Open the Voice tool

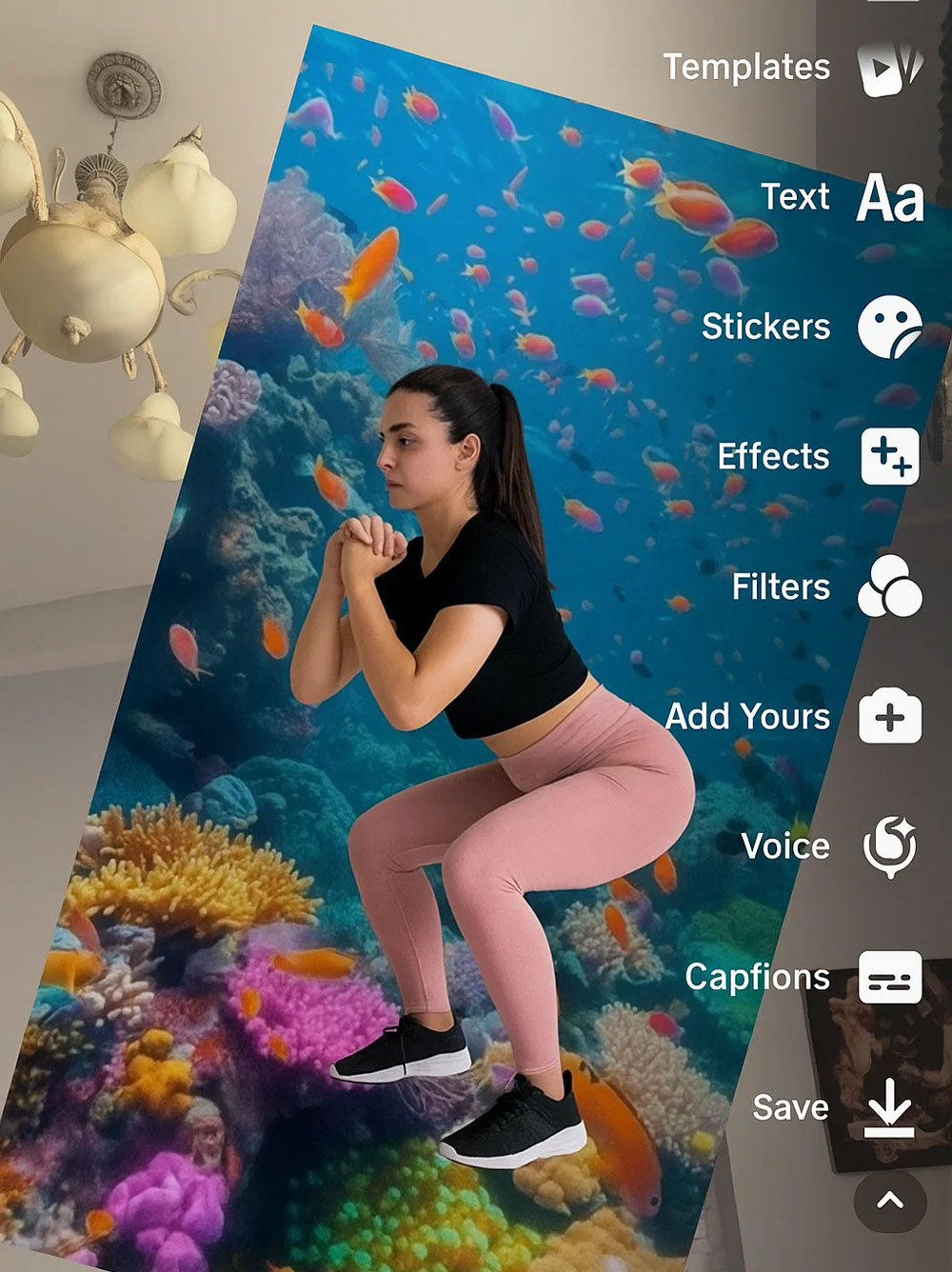[x=889, y=846]
